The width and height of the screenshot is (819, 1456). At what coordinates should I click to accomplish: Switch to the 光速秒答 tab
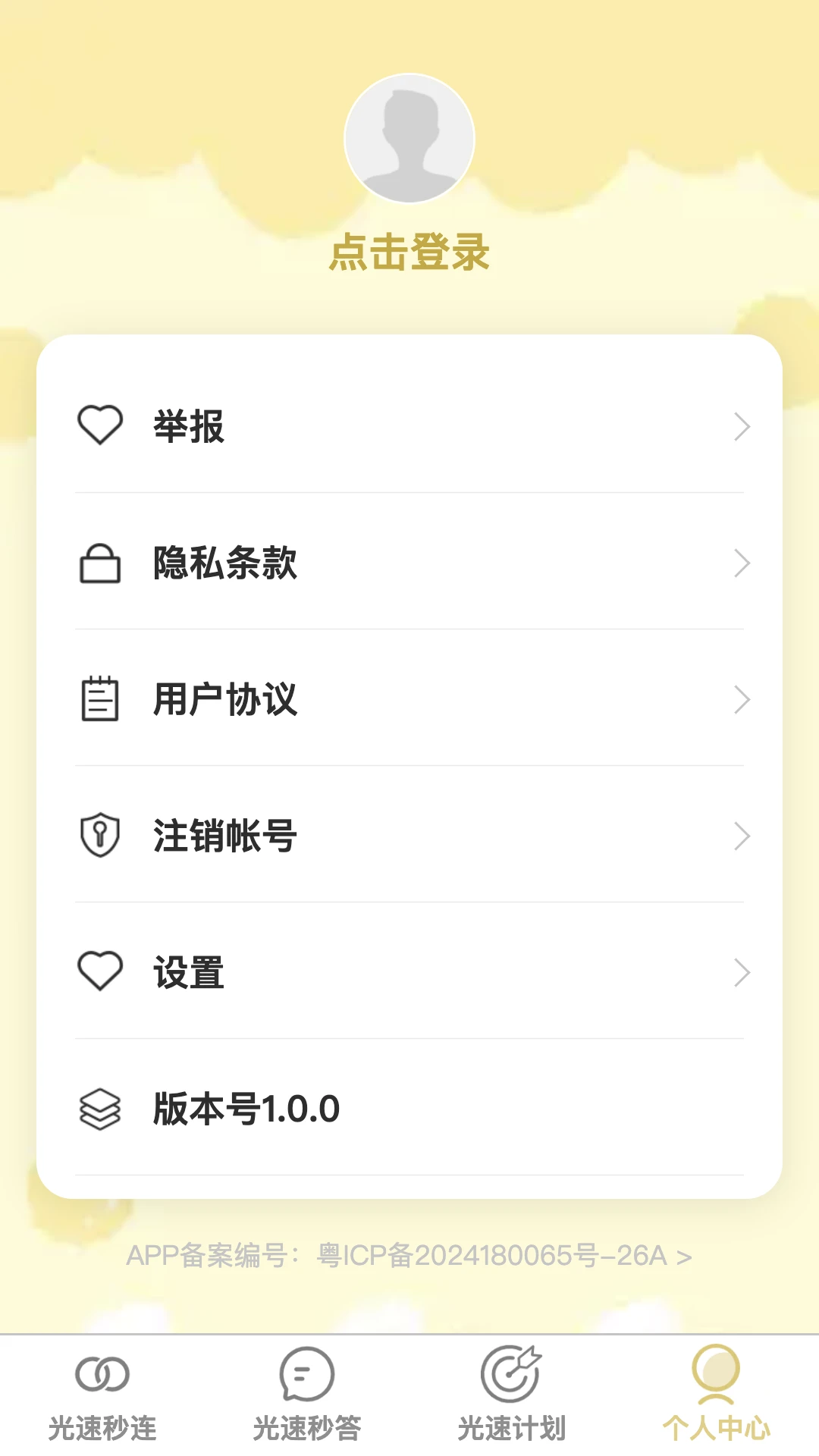click(x=307, y=1395)
